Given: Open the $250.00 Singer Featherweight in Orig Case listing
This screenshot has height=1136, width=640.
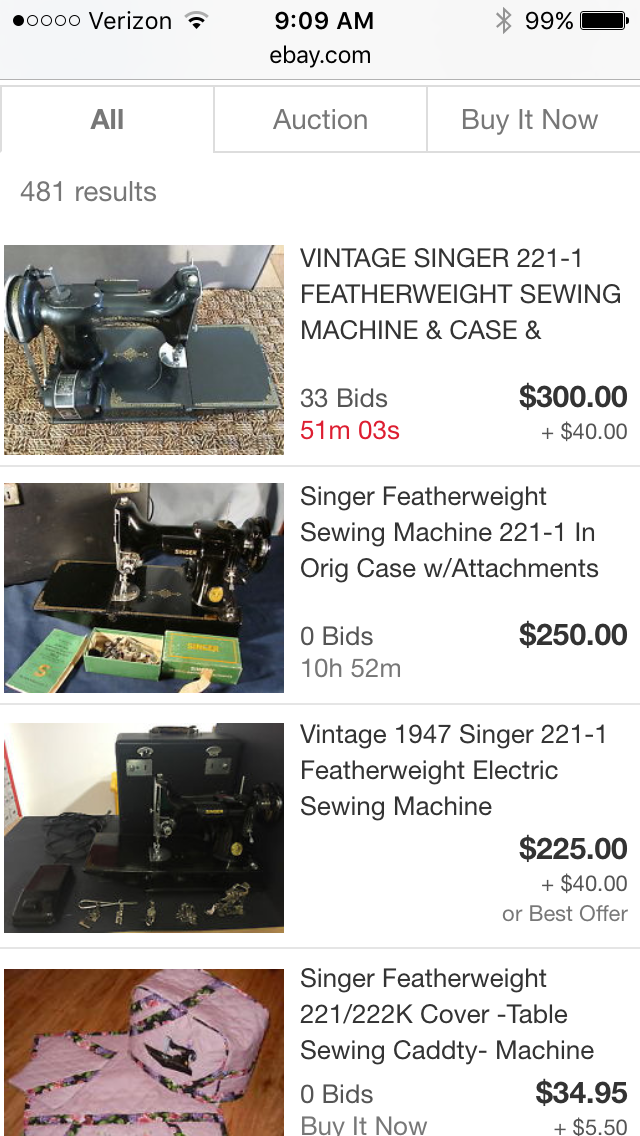Looking at the screenshot, I should pos(449,533).
